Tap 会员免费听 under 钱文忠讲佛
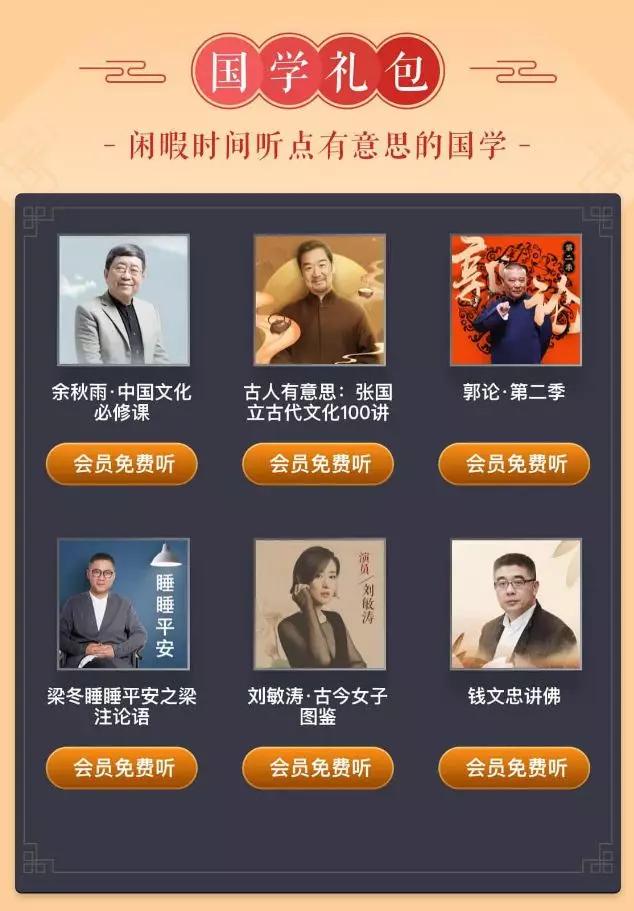634x911 pixels. pos(515,768)
